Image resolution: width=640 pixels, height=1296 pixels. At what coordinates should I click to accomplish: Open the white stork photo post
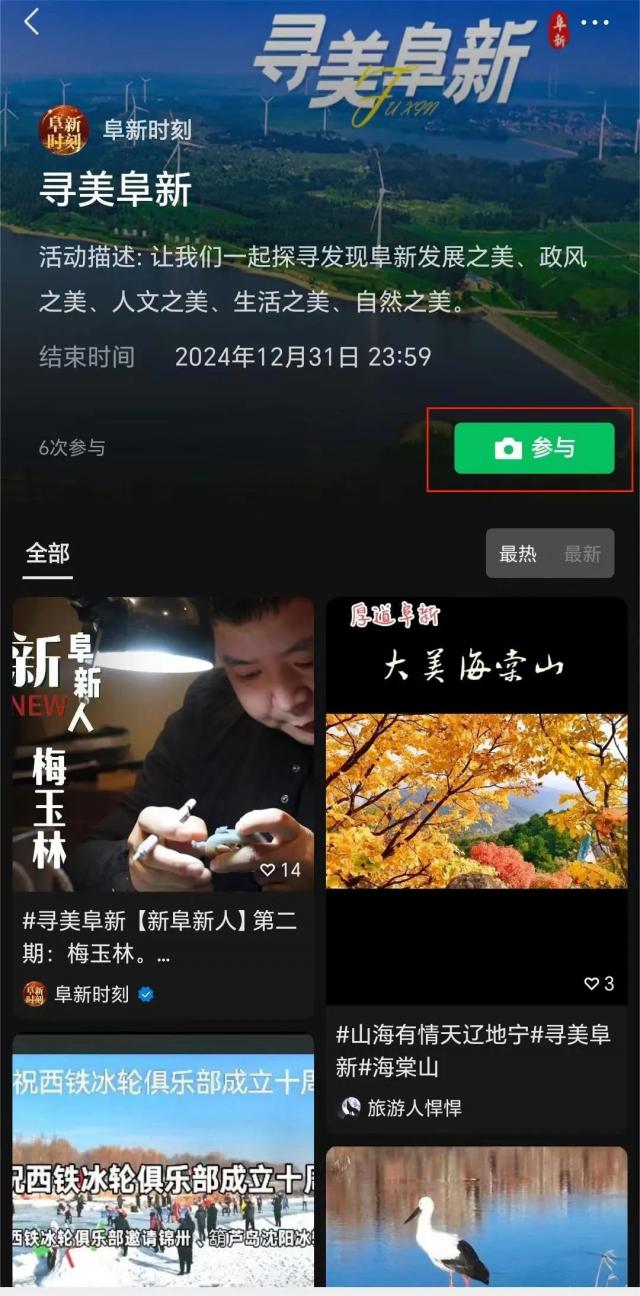(x=476, y=1220)
